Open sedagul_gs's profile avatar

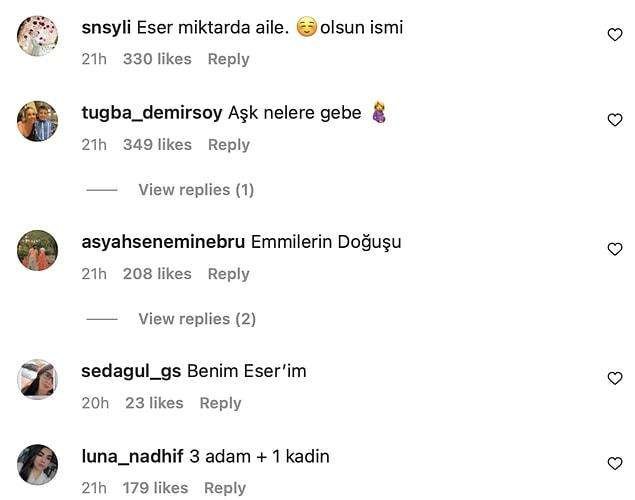pyautogui.click(x=38, y=379)
